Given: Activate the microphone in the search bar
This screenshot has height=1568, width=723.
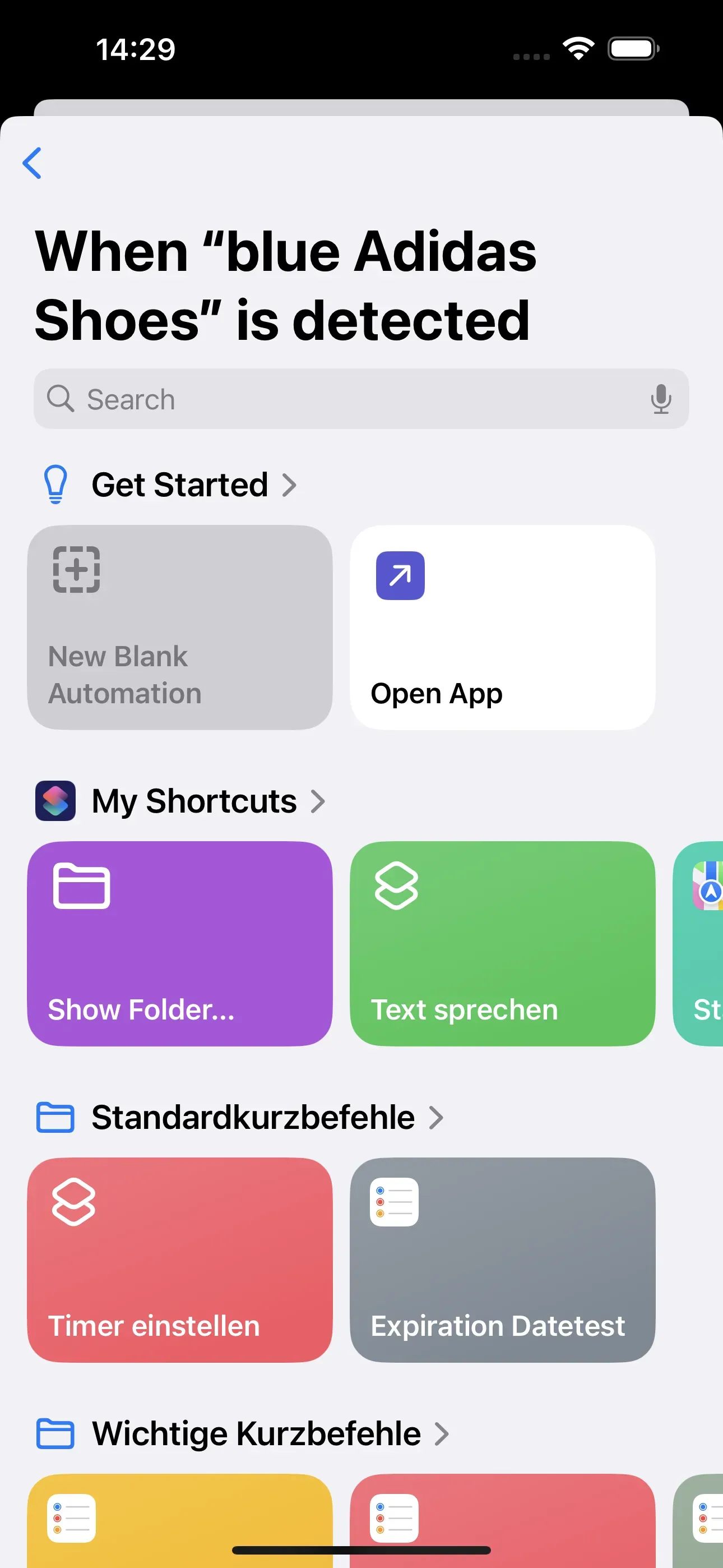Looking at the screenshot, I should coord(660,399).
